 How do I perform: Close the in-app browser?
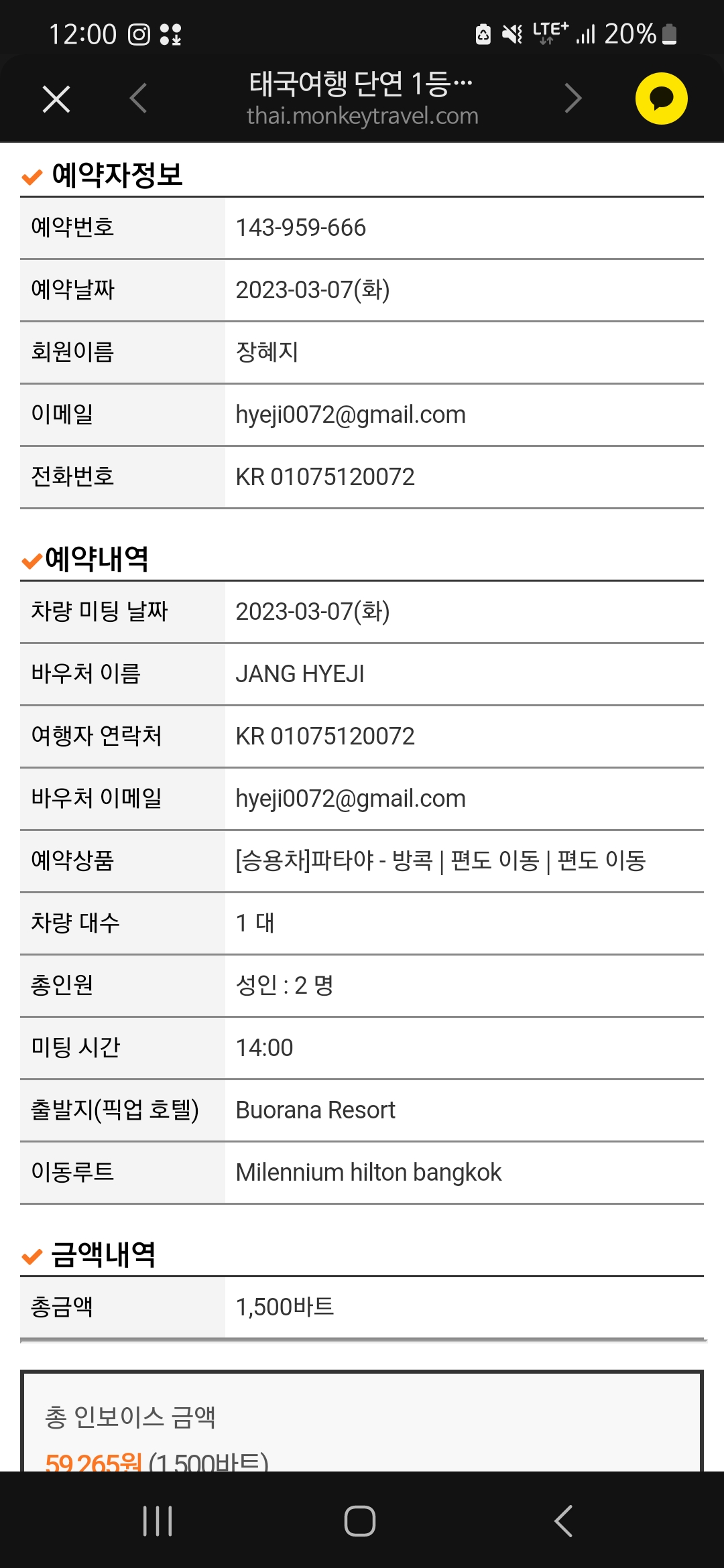click(56, 99)
